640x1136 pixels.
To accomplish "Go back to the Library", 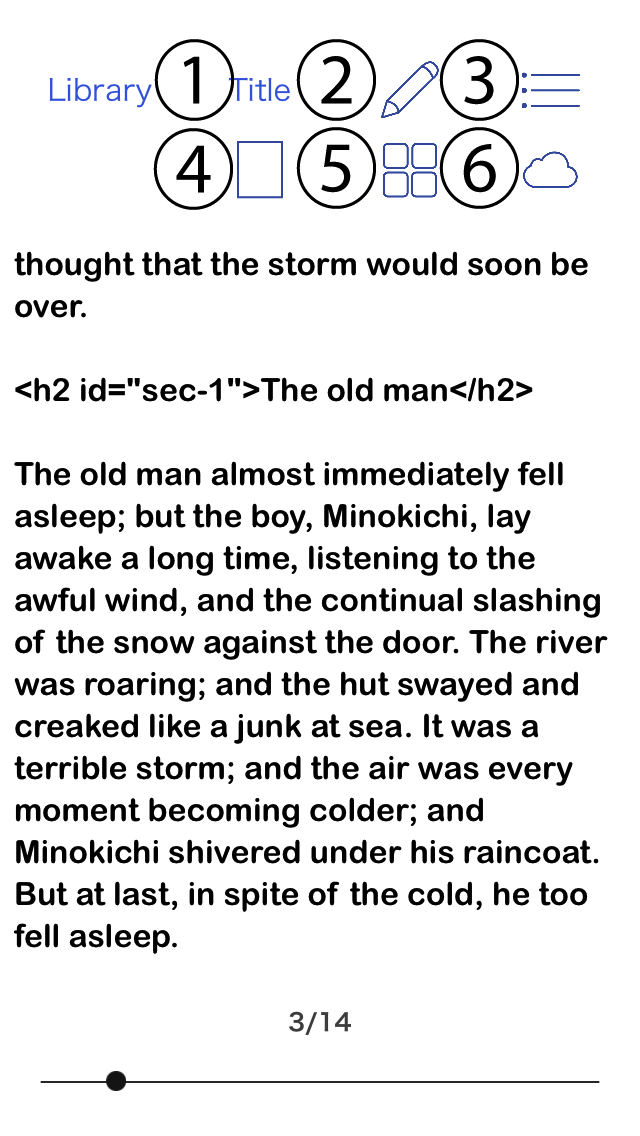I will (99, 91).
